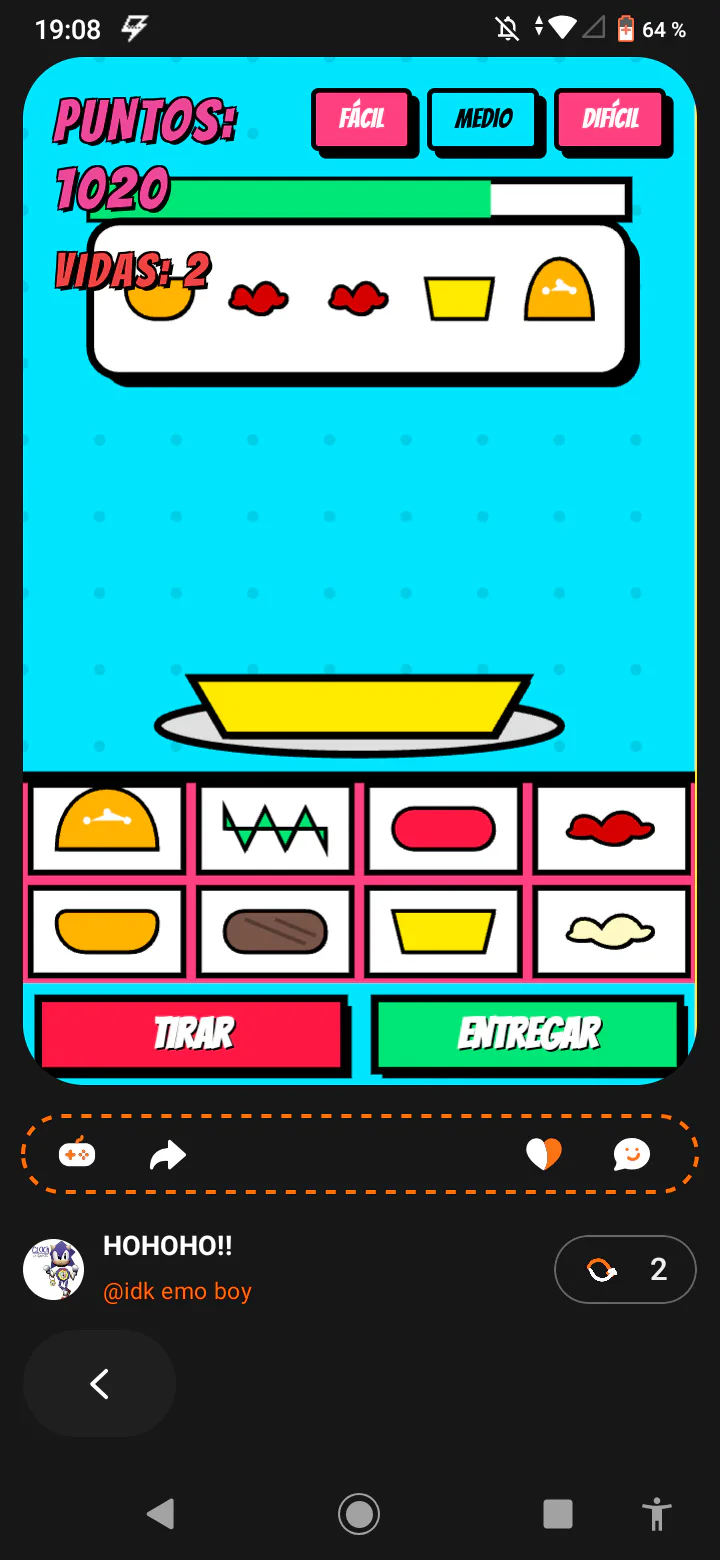720x1560 pixels.
Task: Add the cream mayonnaise sauce ingredient
Action: click(611, 931)
